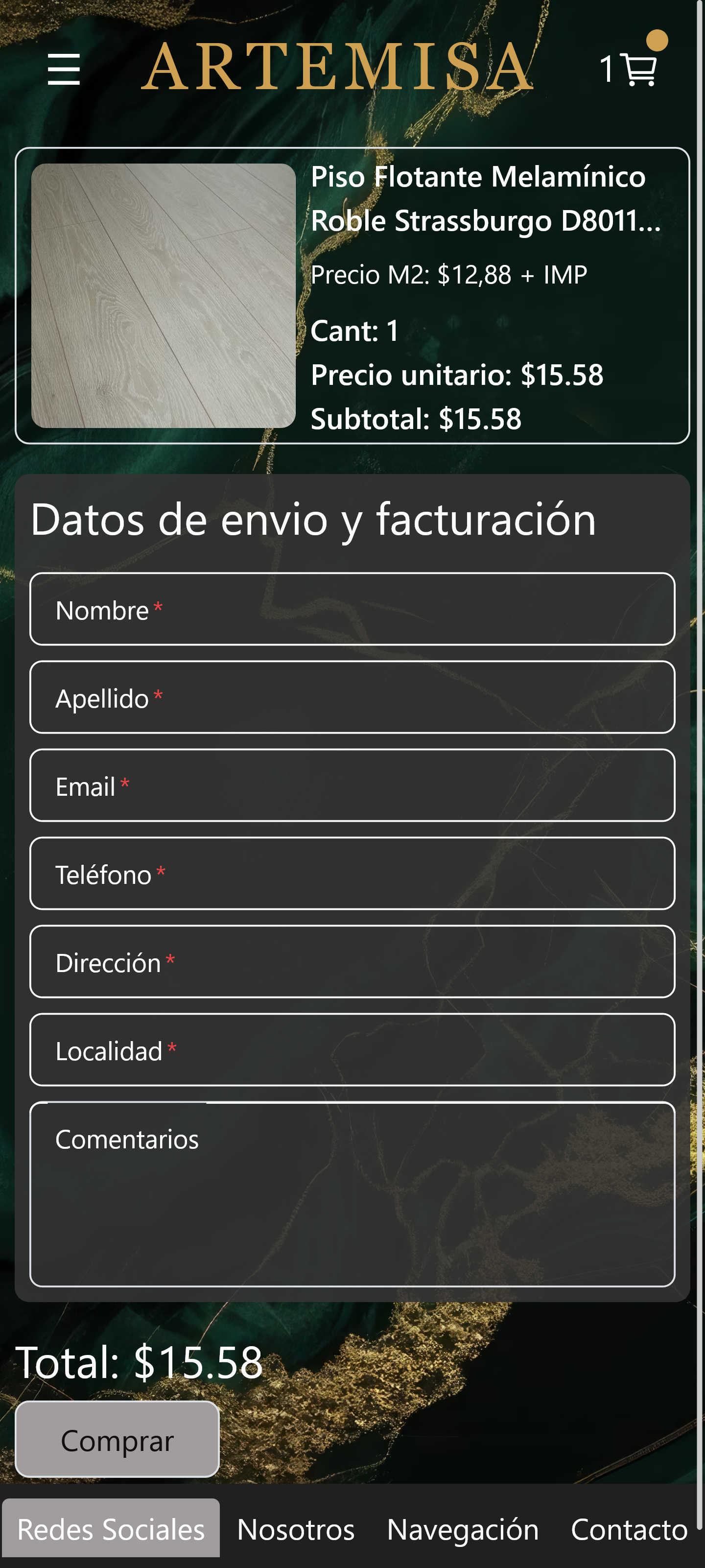Image resolution: width=705 pixels, height=1568 pixels.
Task: Open the hamburger menu
Action: coord(64,69)
